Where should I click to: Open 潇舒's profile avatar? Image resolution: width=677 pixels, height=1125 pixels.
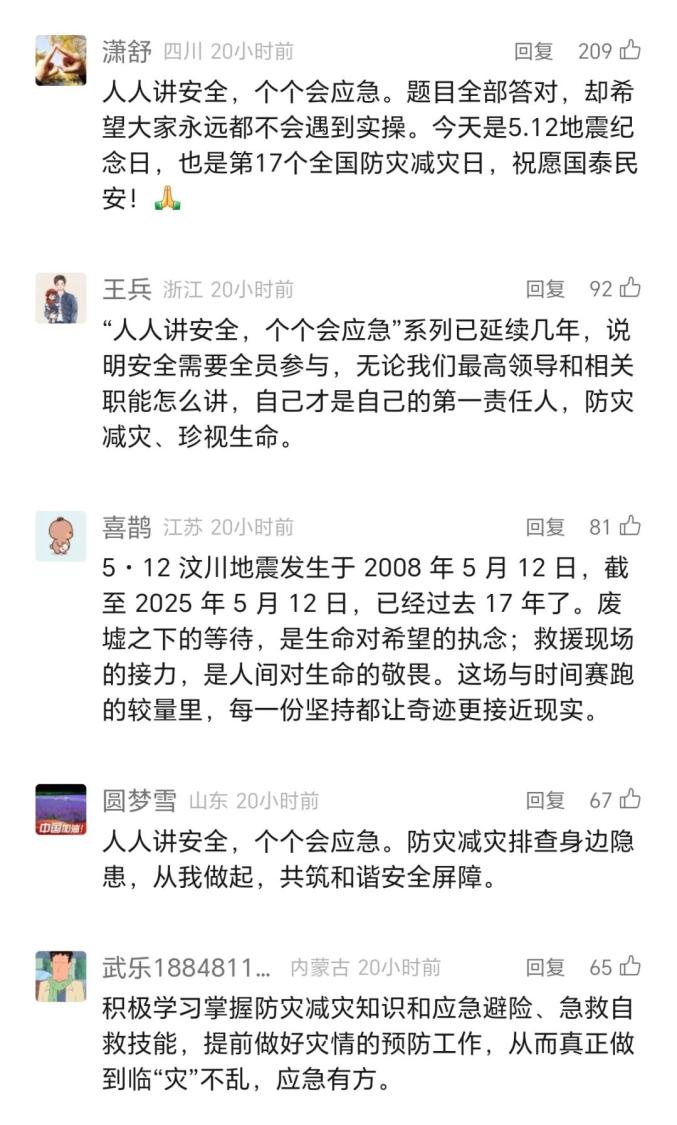coord(61,60)
